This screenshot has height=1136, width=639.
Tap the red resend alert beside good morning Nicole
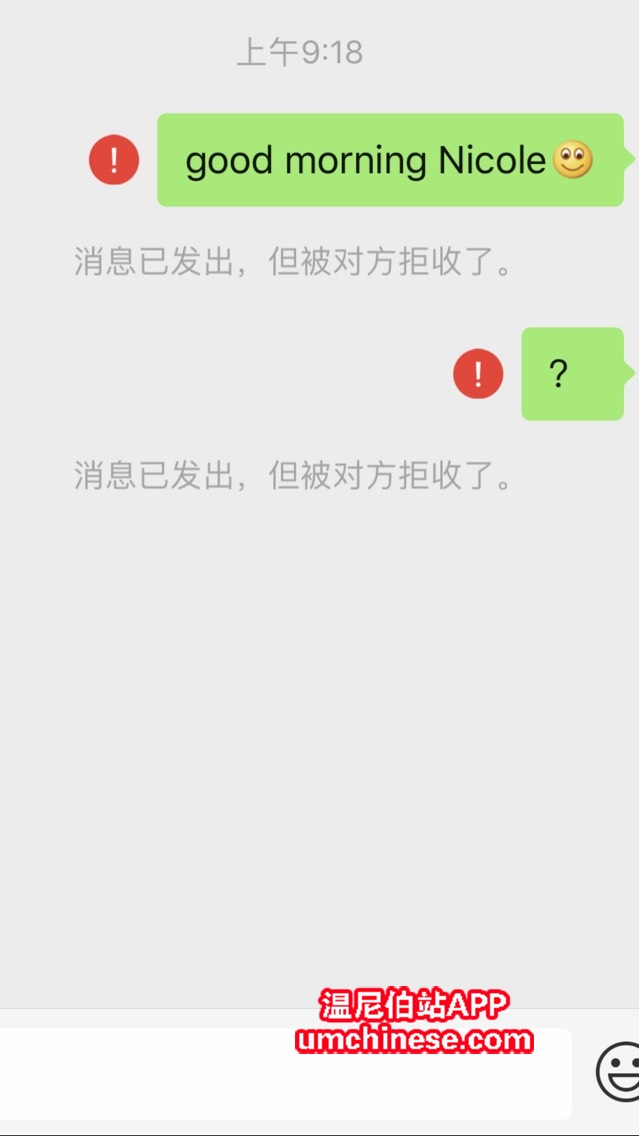coord(114,160)
